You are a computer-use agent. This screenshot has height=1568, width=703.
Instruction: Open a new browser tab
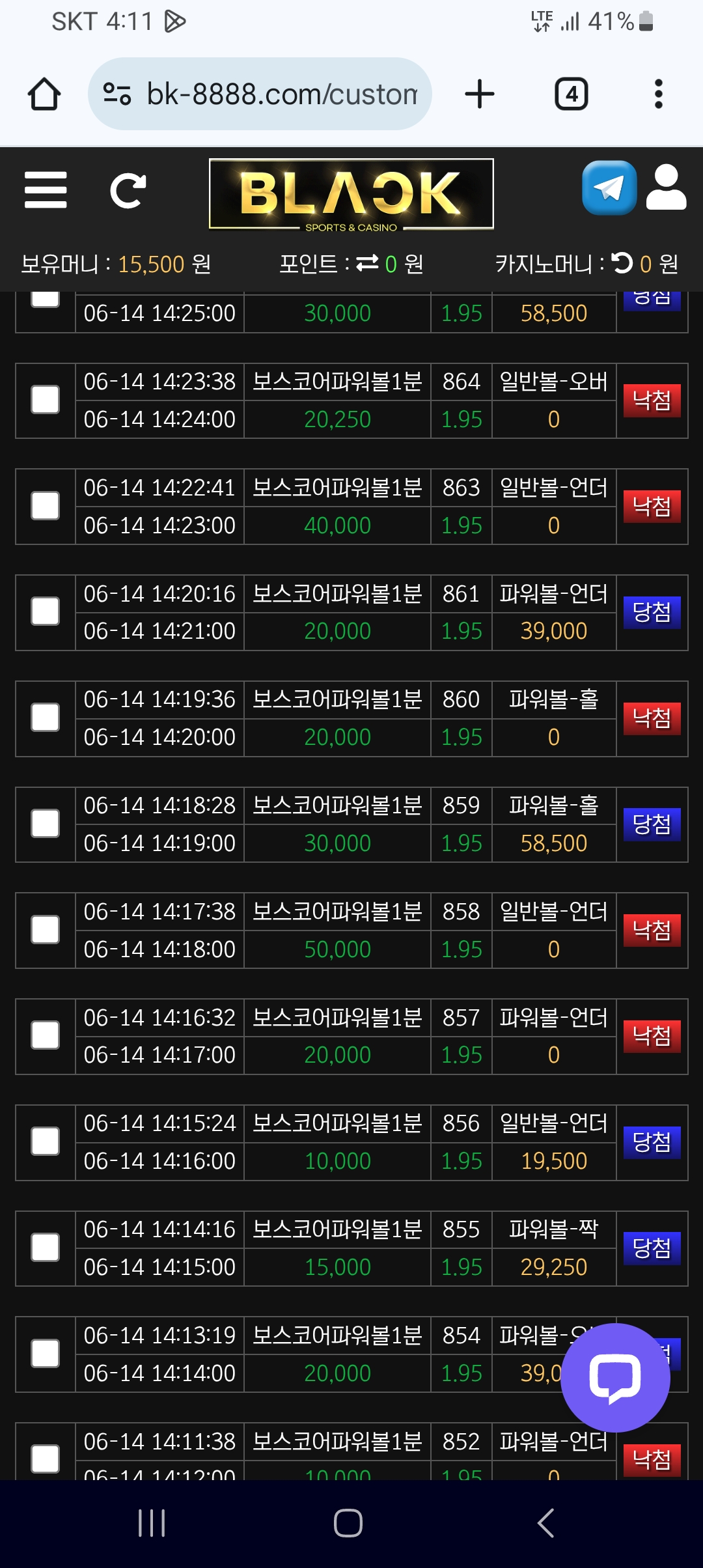coord(480,94)
